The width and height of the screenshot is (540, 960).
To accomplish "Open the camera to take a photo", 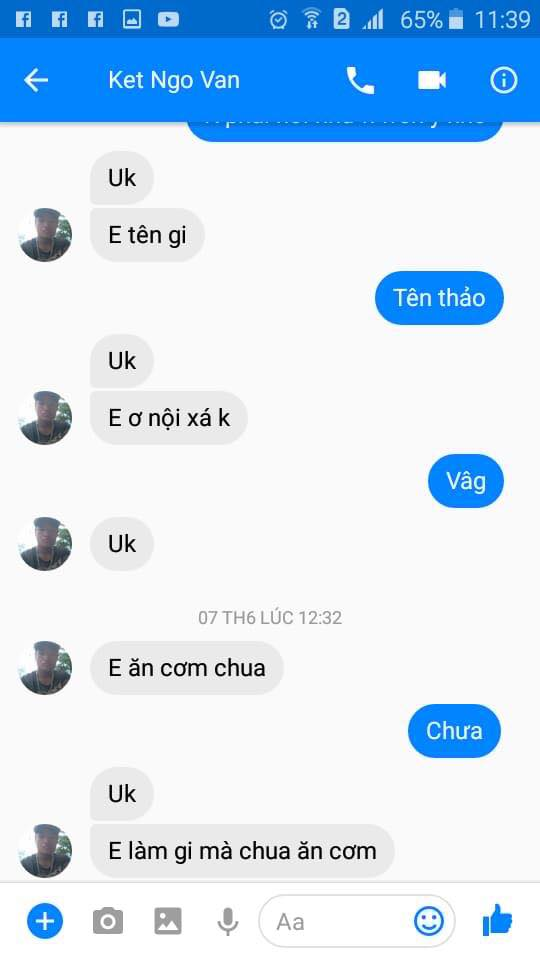I will (108, 921).
